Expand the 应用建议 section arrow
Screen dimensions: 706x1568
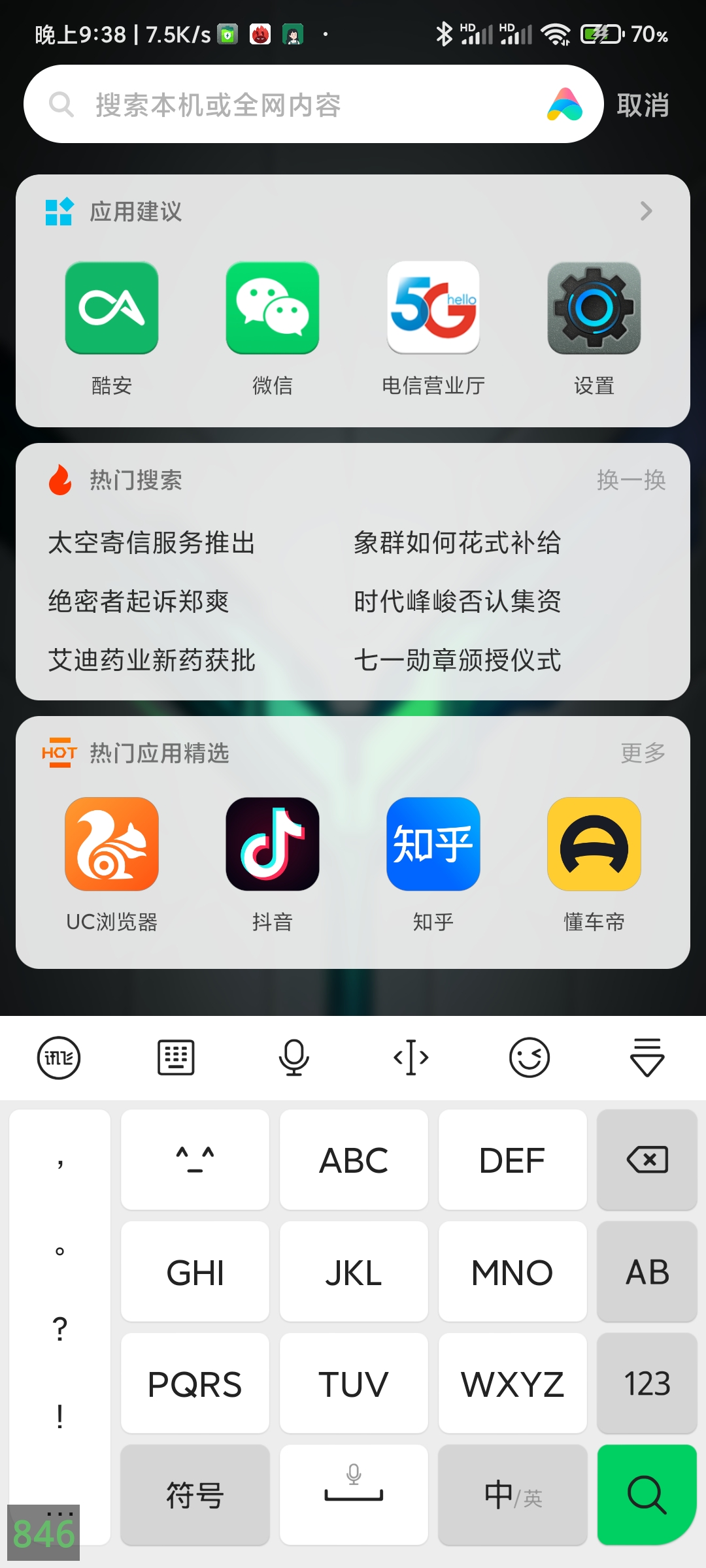tap(646, 211)
